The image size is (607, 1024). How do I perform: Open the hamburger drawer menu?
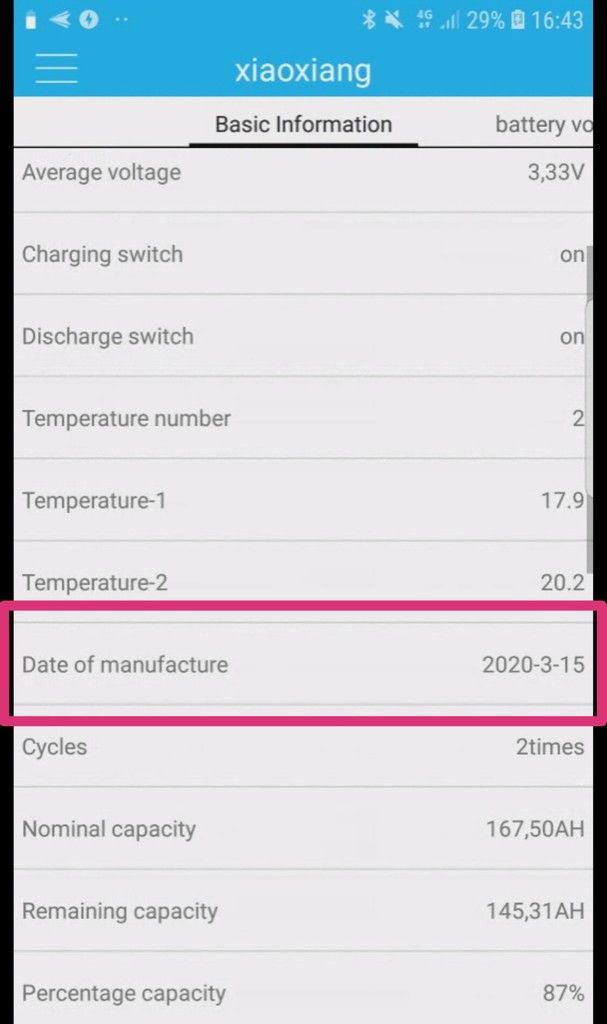[57, 69]
